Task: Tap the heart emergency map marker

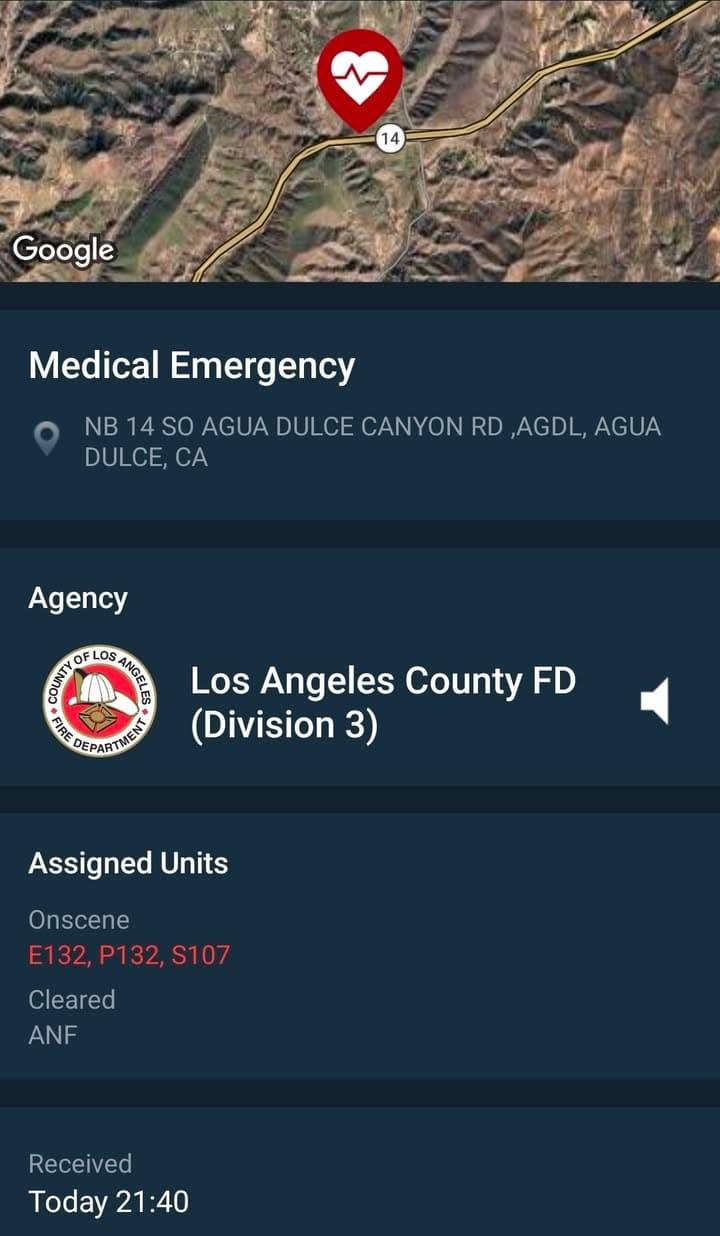Action: click(x=358, y=80)
